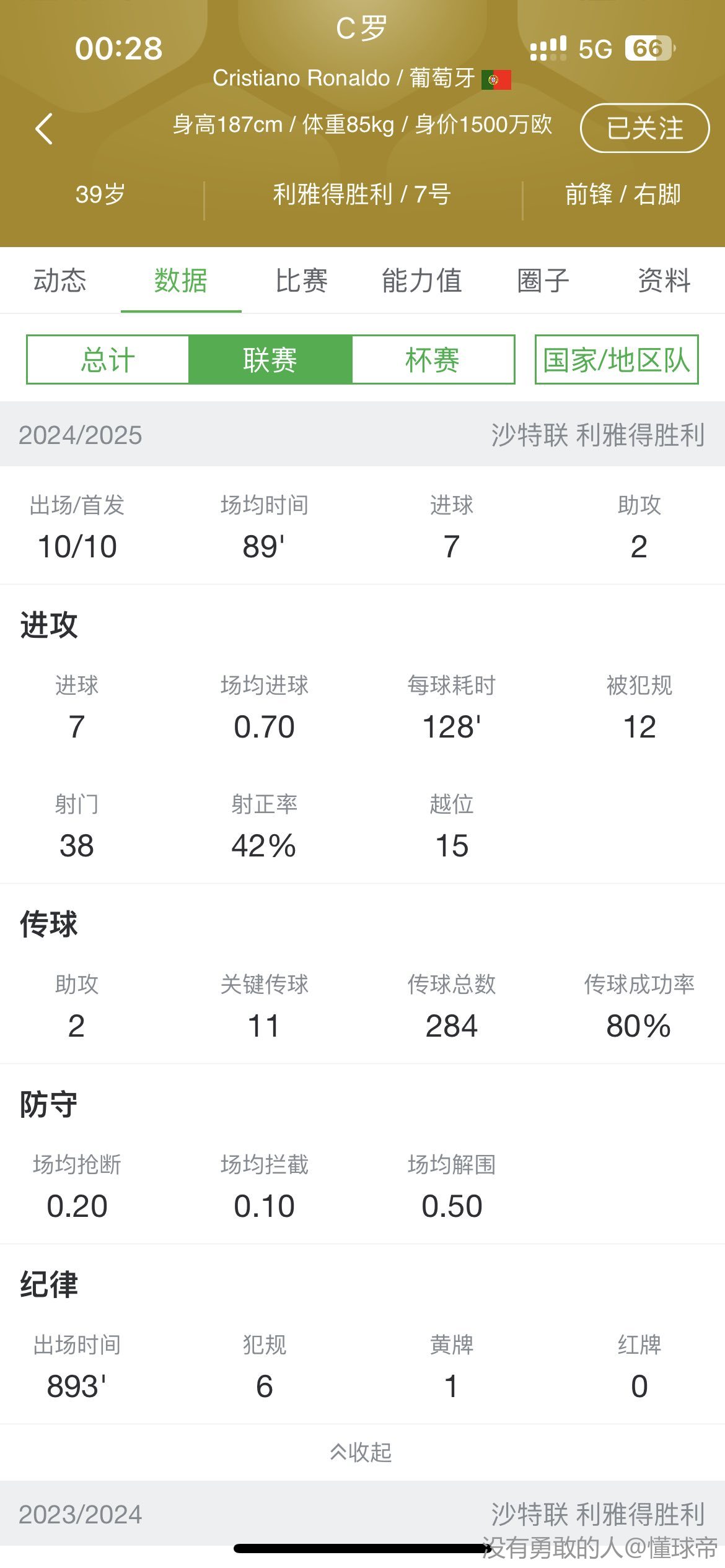Select the 数据 tab
This screenshot has width=725, height=1568.
180,281
